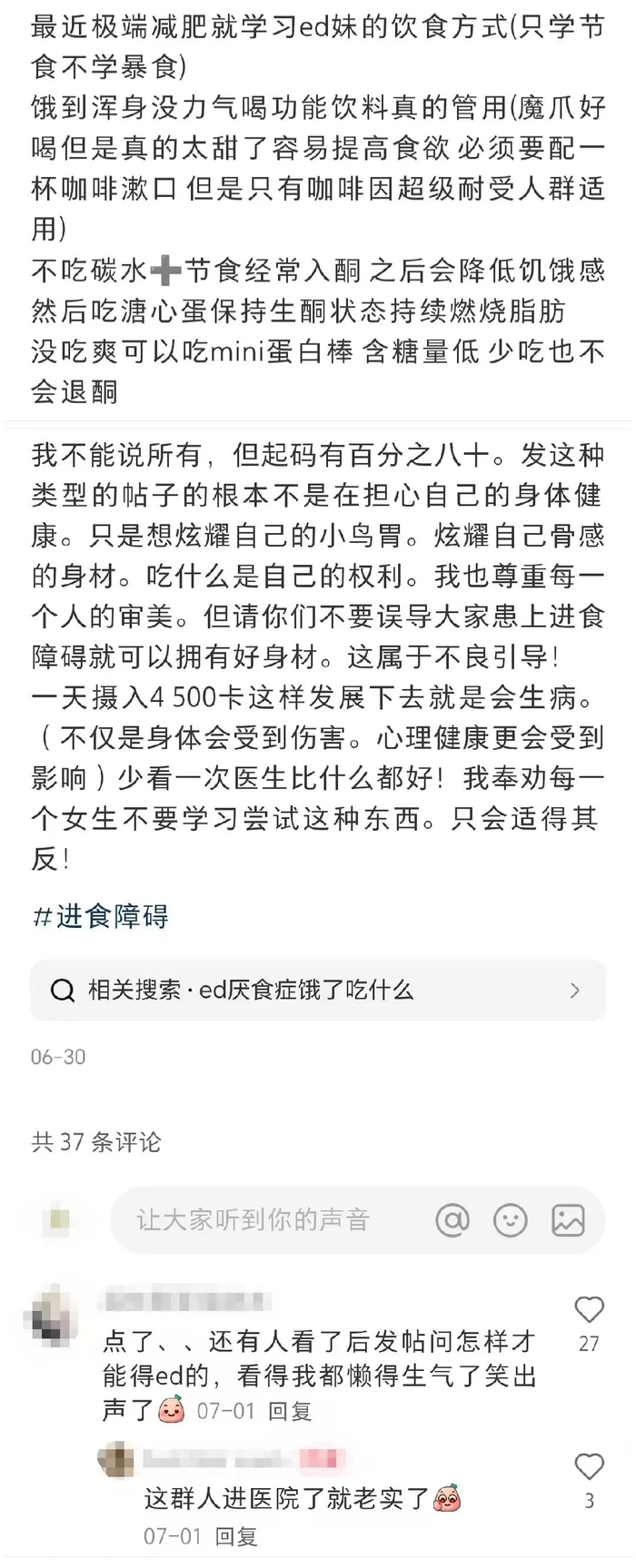
Task: Reply to 这群人进医院了就老实了
Action: click(236, 1536)
